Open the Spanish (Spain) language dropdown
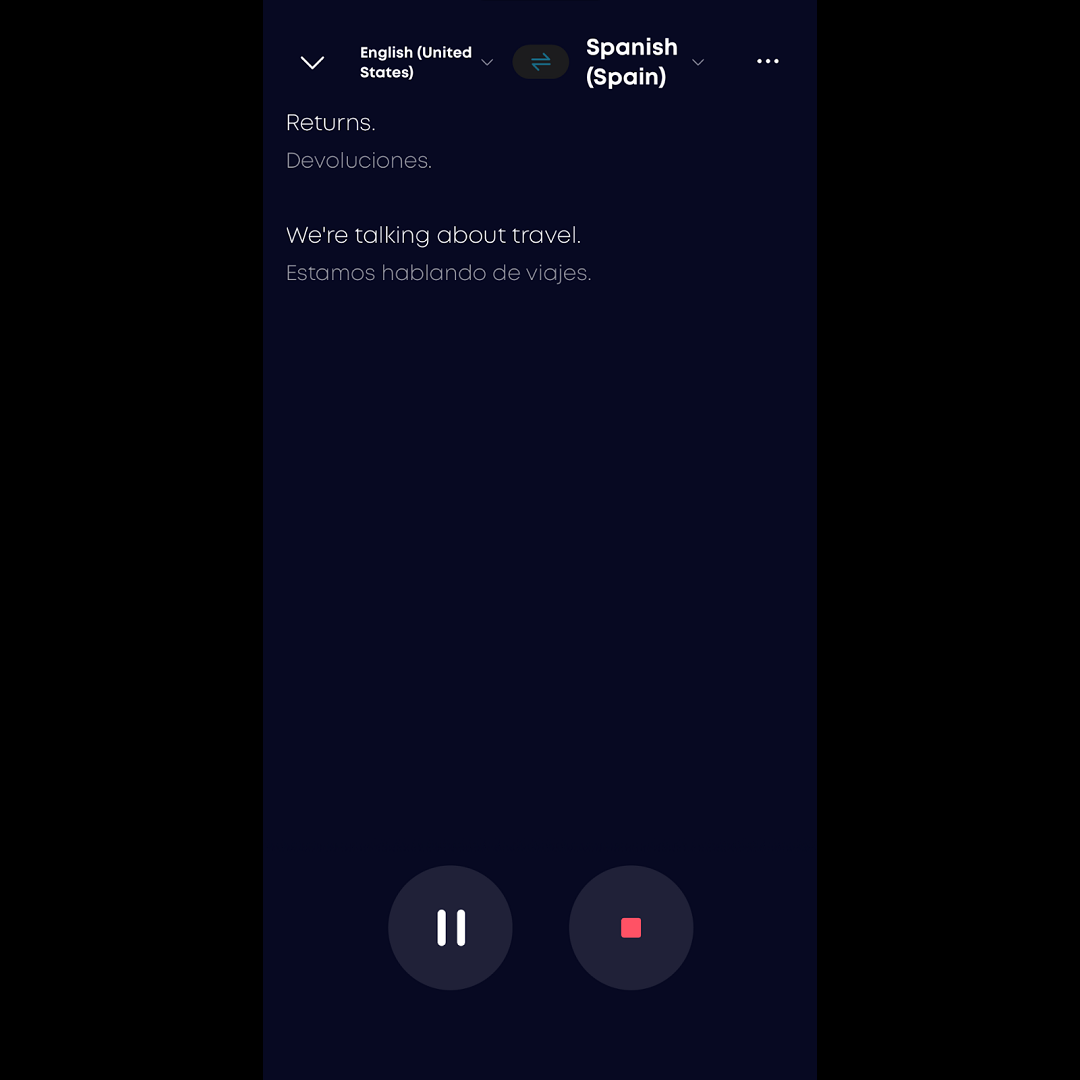 tap(645, 62)
